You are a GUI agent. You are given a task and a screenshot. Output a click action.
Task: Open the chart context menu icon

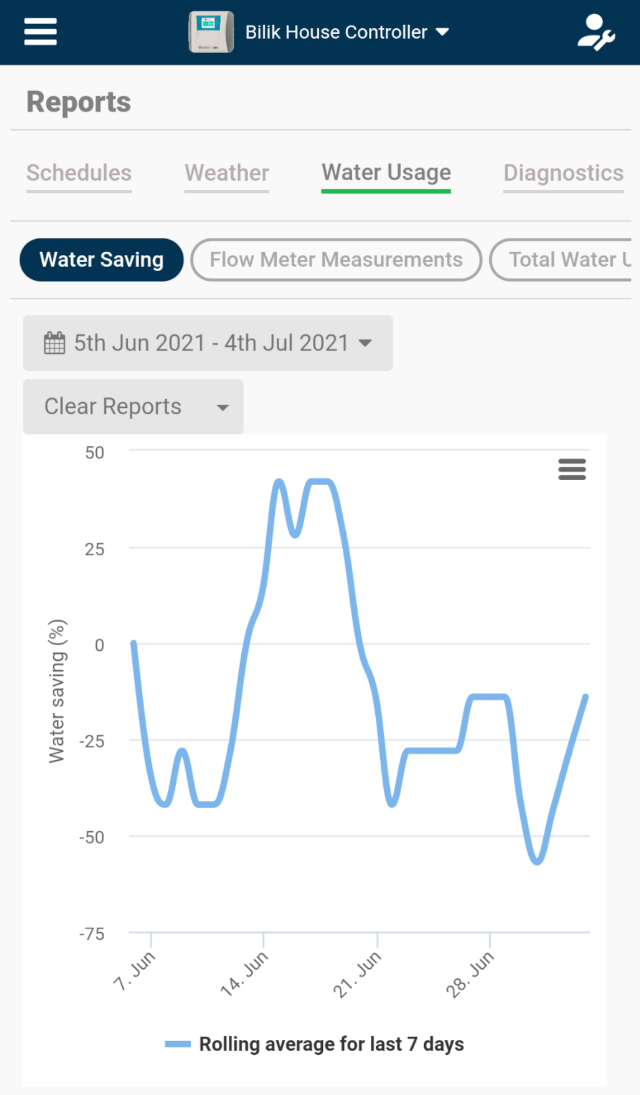(572, 469)
